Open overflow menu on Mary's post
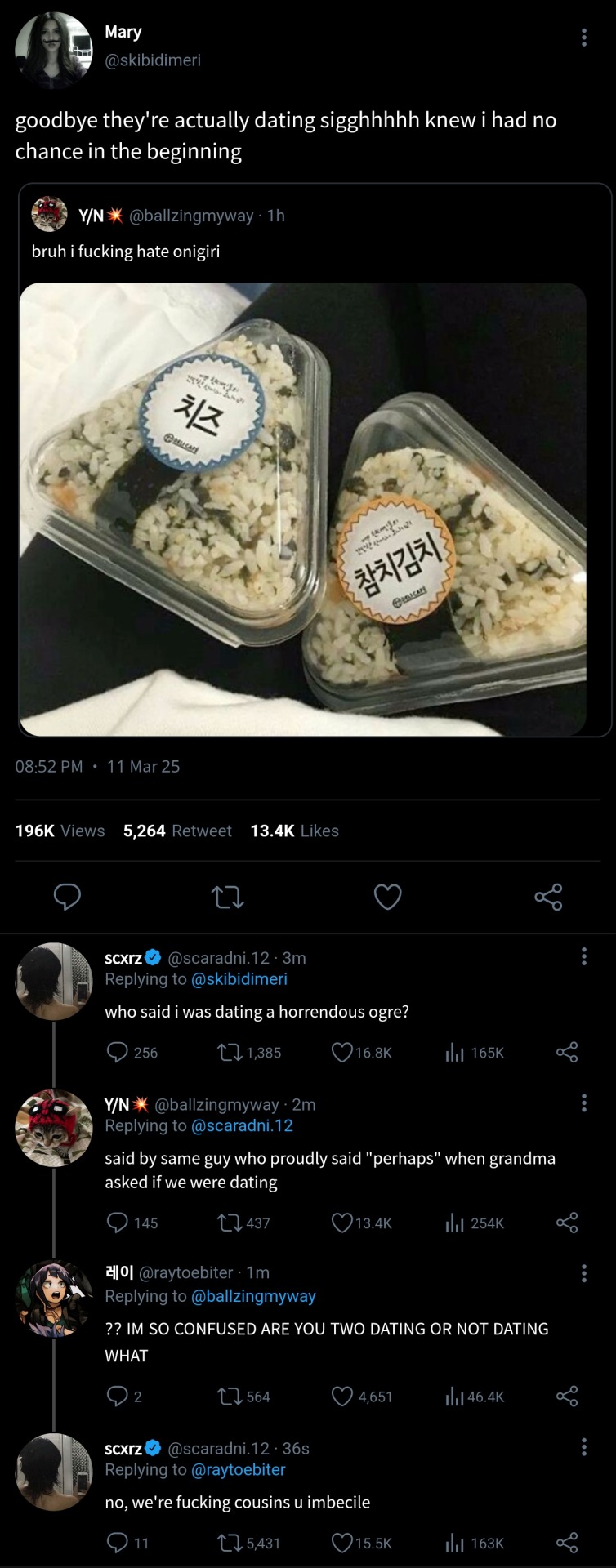This screenshot has width=616, height=1568. point(583,38)
